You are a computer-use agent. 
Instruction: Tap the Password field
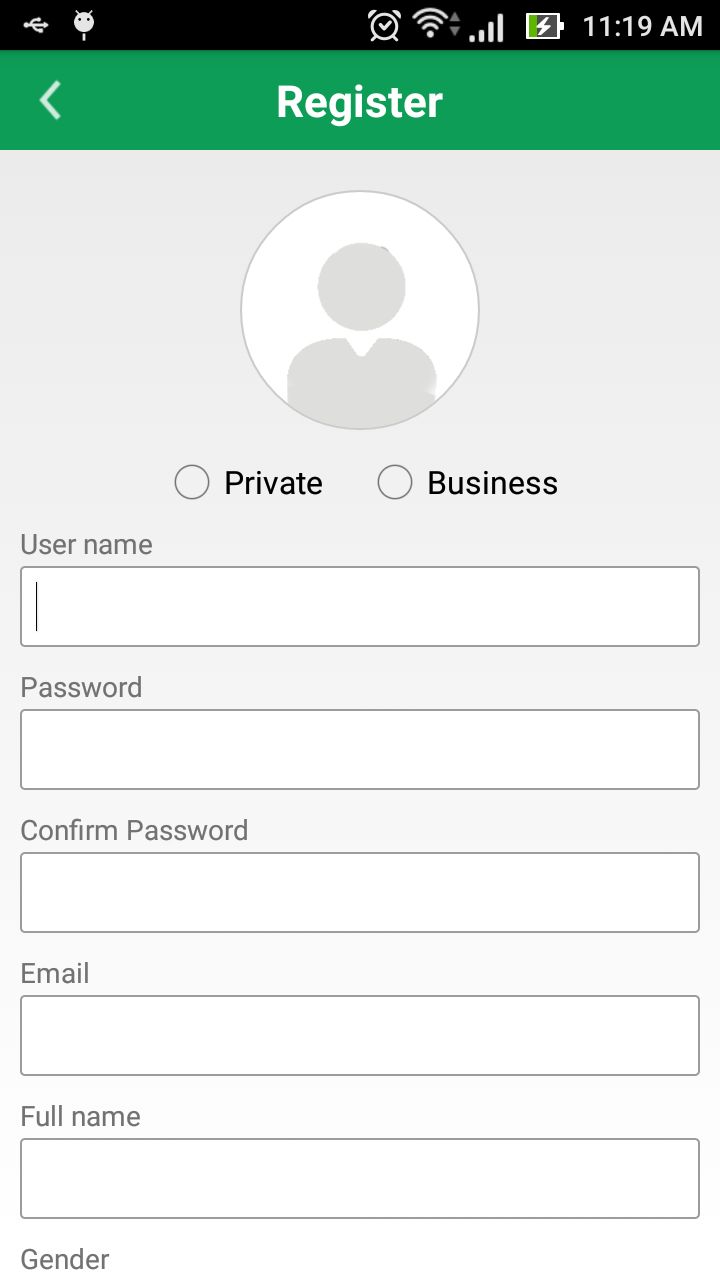point(360,749)
